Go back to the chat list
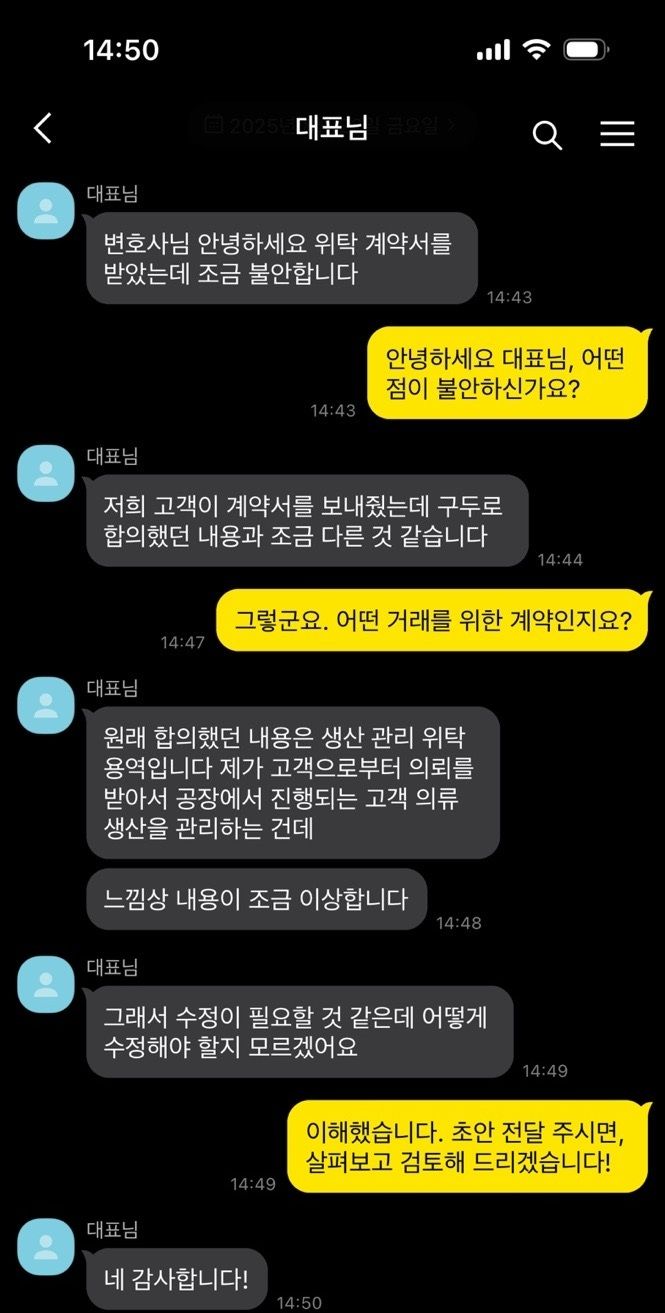The image size is (665, 1313). click(42, 129)
